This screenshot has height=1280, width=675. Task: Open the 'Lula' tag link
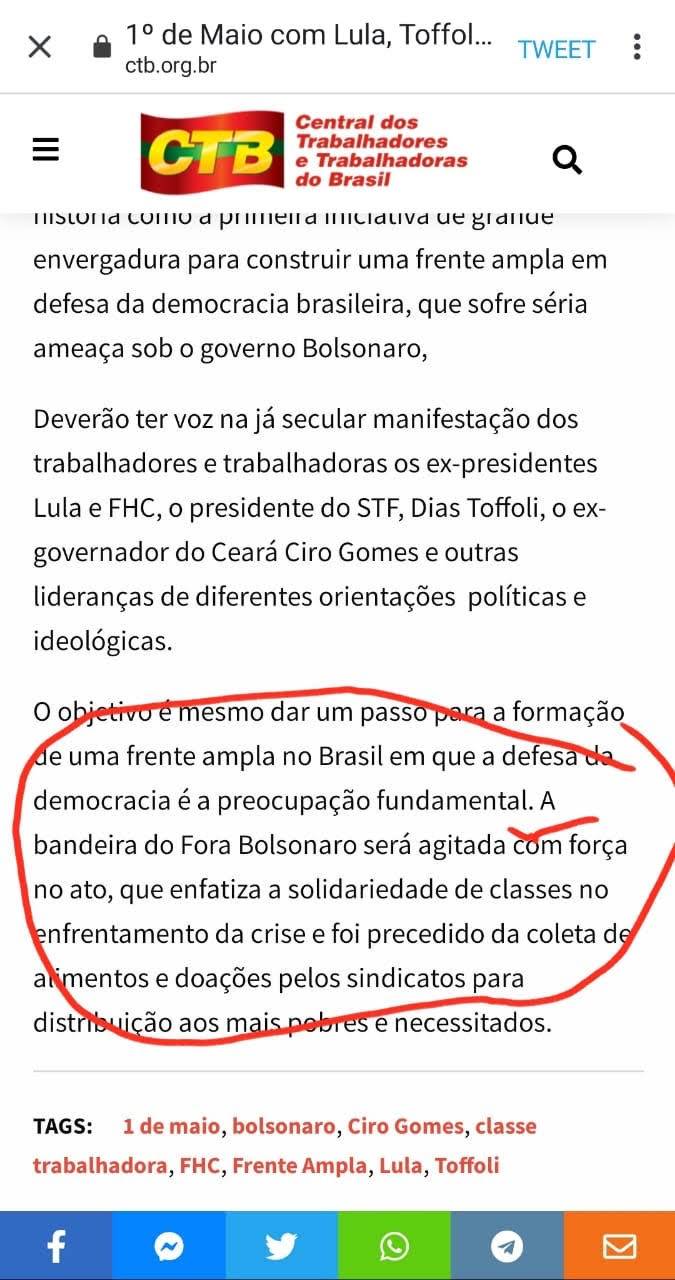[x=400, y=1165]
